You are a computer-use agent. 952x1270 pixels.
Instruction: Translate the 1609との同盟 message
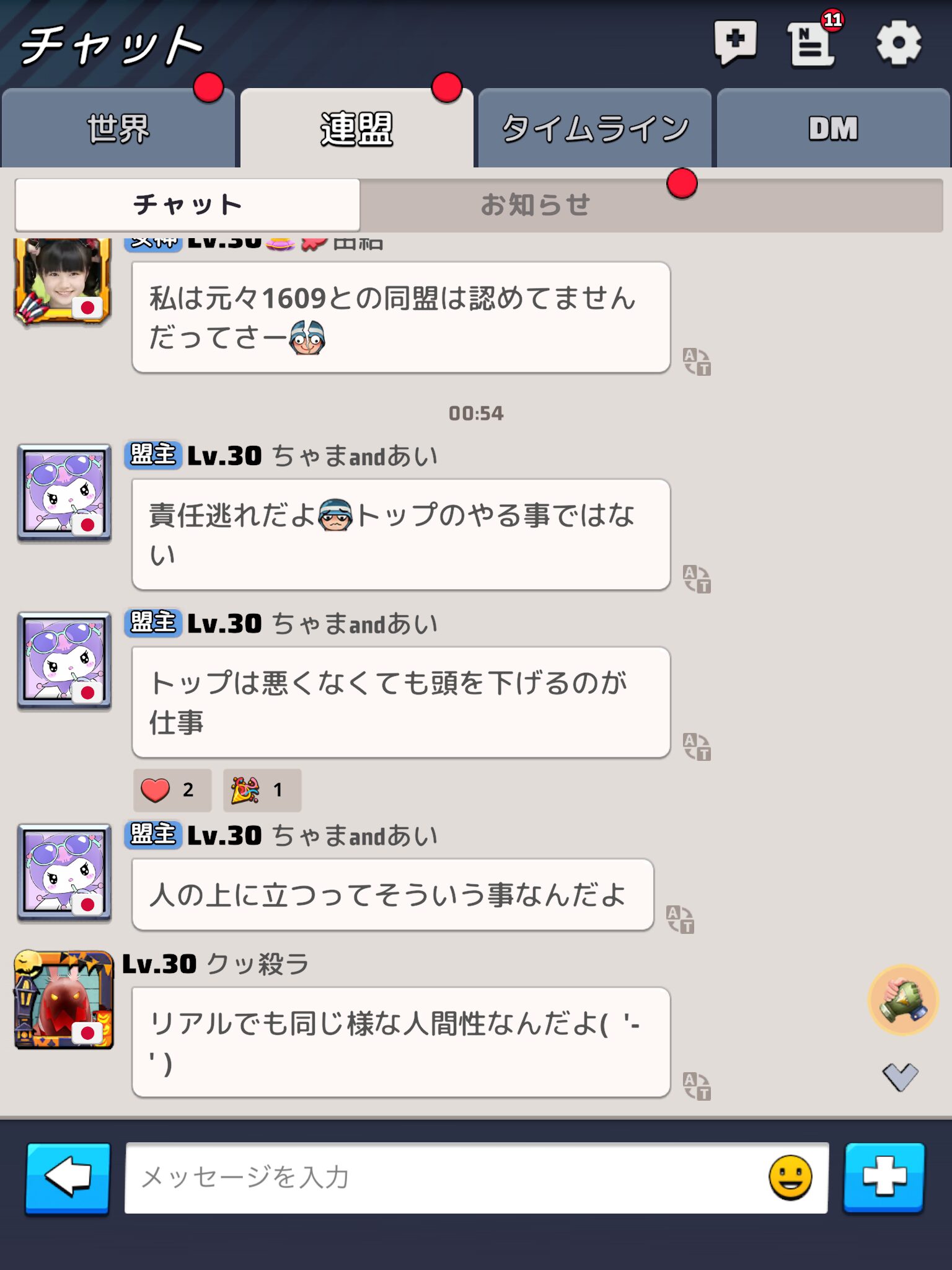pyautogui.click(x=697, y=361)
